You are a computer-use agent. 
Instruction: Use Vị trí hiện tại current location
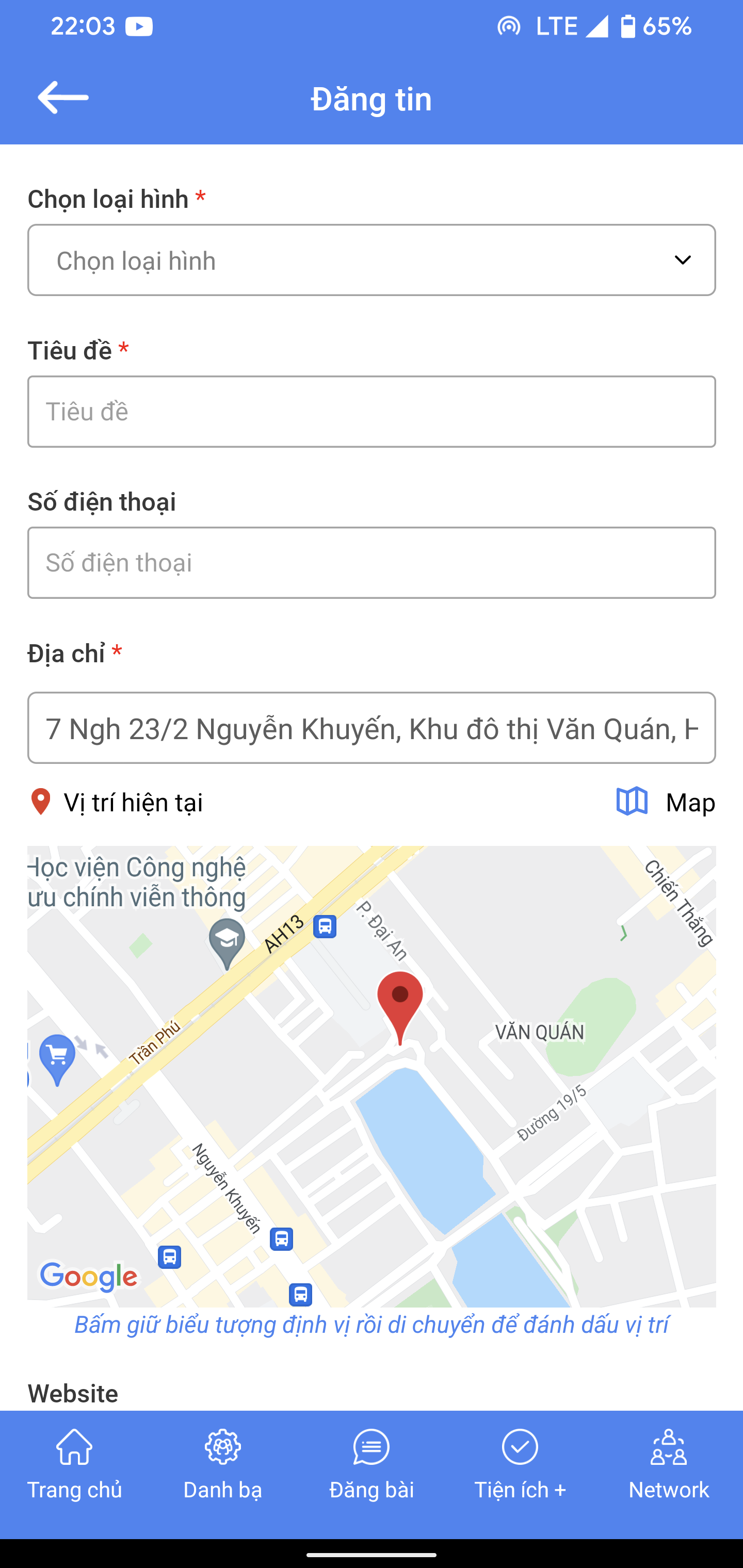(x=116, y=802)
